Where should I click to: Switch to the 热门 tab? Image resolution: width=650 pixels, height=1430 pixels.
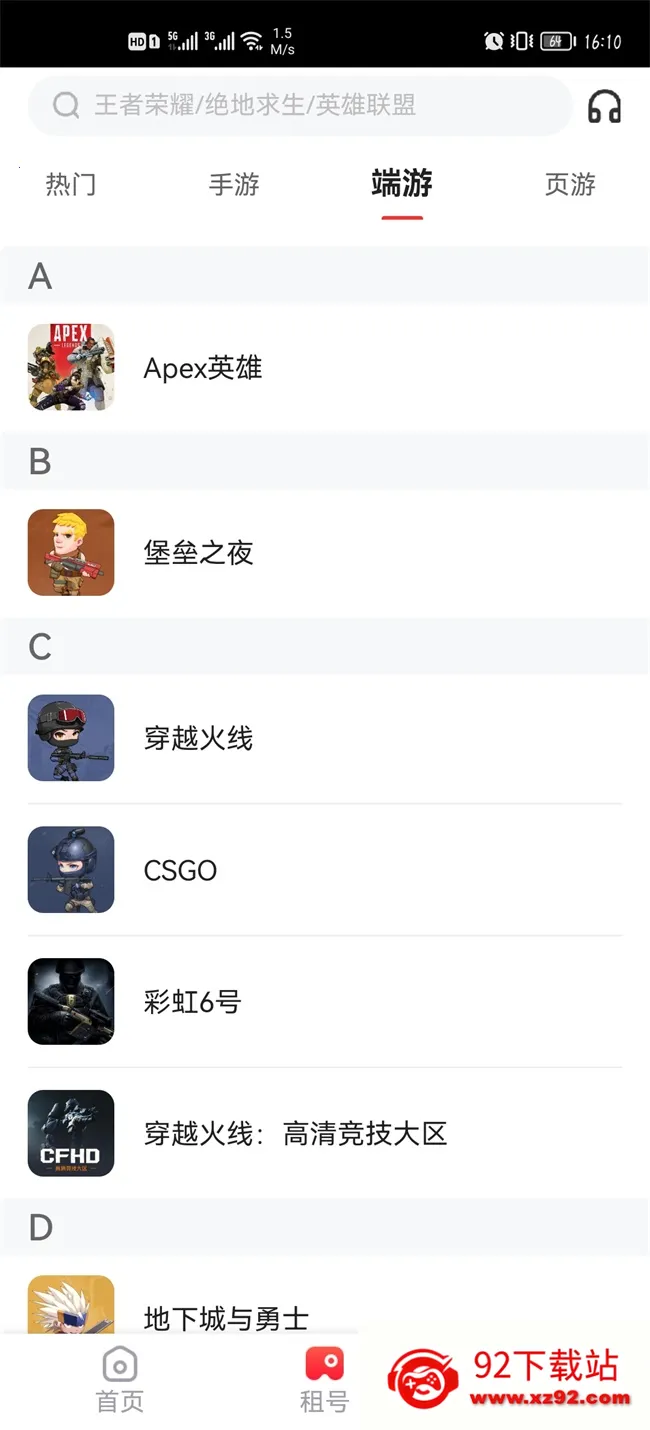click(x=71, y=185)
